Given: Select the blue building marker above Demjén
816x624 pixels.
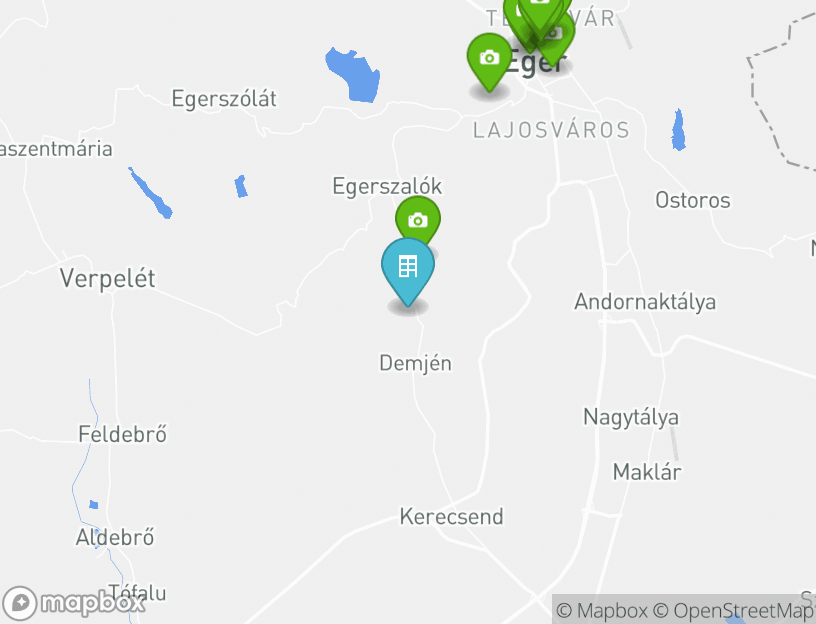Looking at the screenshot, I should (408, 267).
